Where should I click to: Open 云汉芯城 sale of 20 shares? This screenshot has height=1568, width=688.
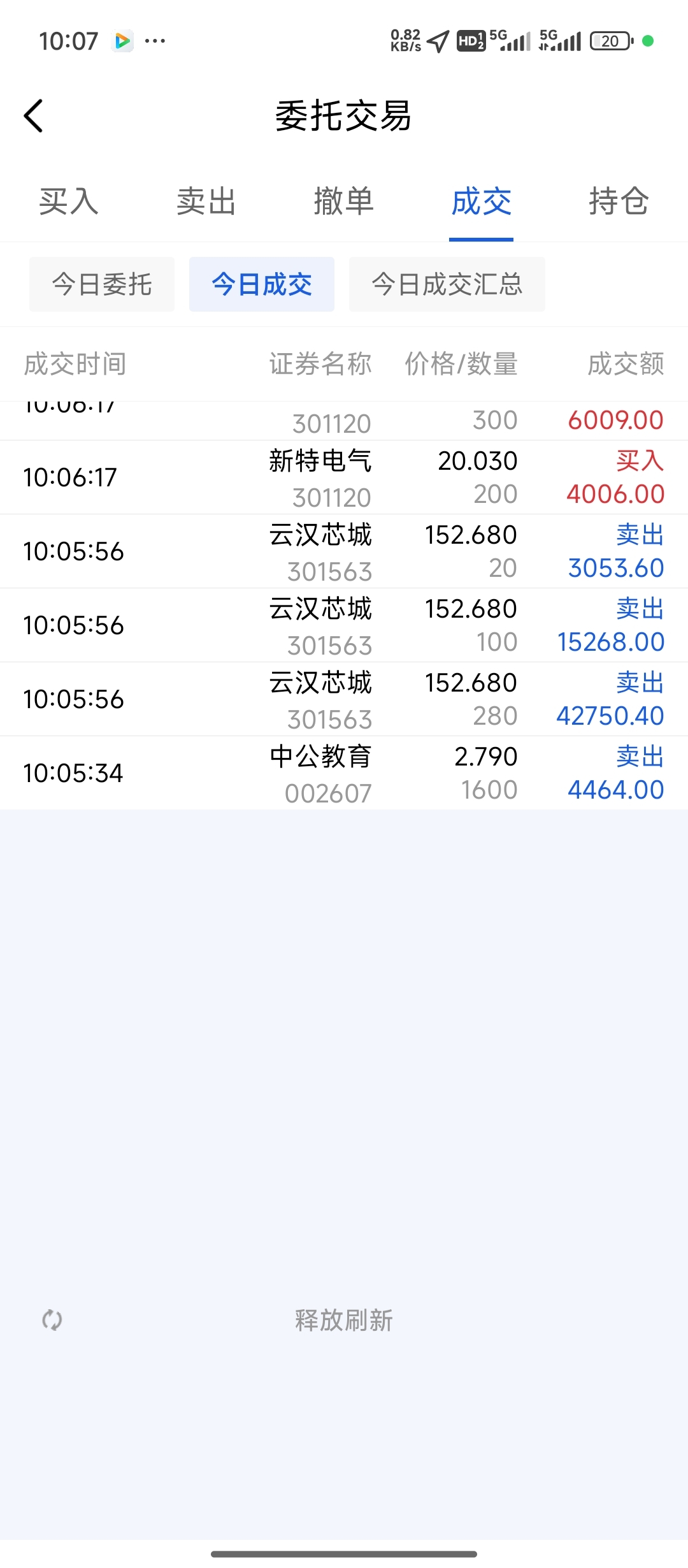pos(344,551)
